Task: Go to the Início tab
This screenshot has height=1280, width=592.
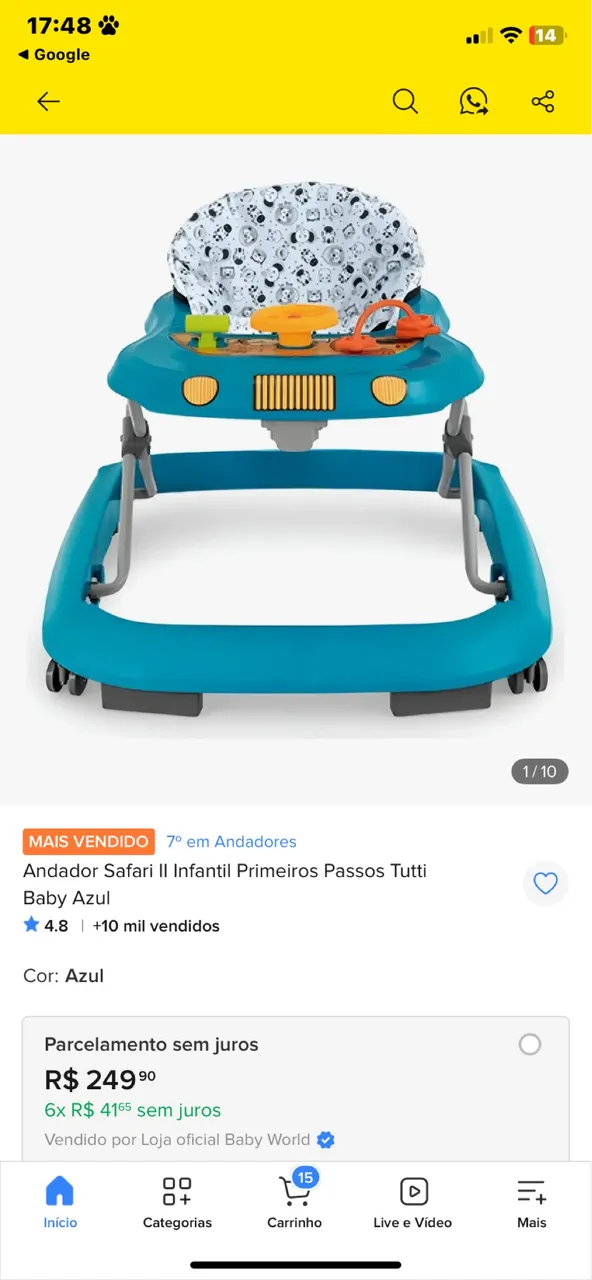Action: click(60, 1203)
